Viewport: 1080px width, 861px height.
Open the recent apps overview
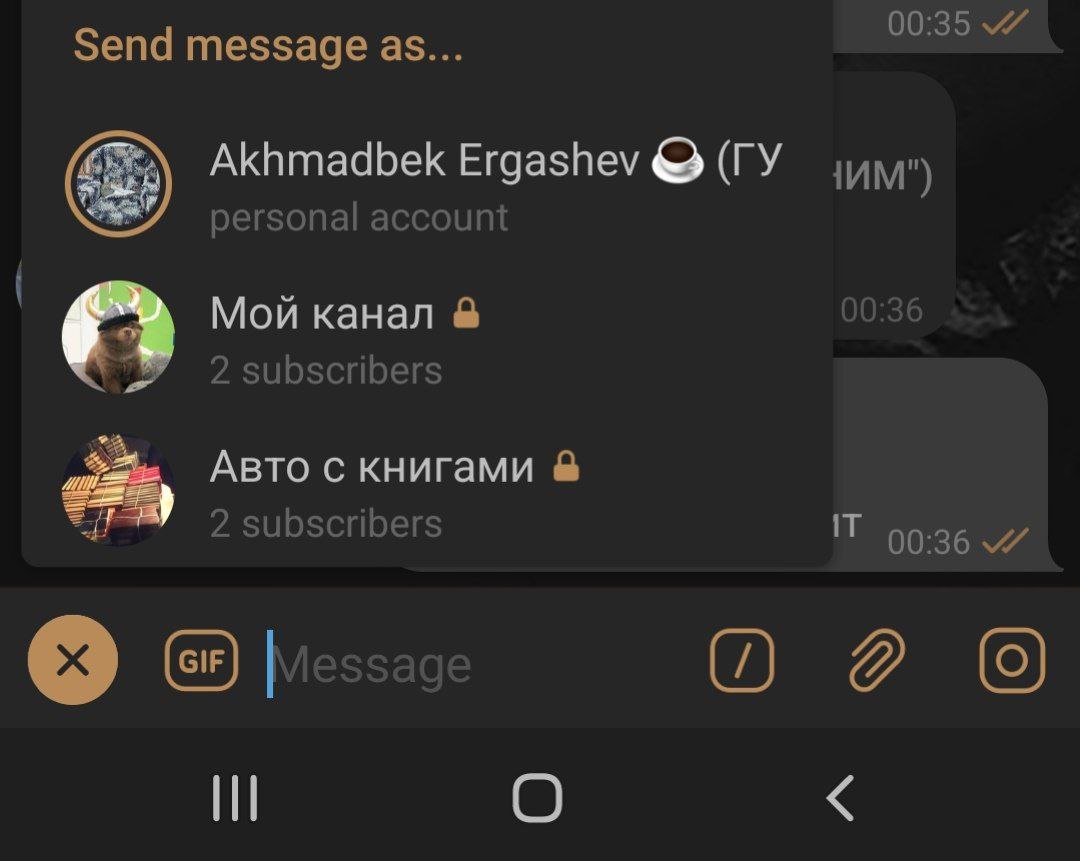[x=236, y=798]
